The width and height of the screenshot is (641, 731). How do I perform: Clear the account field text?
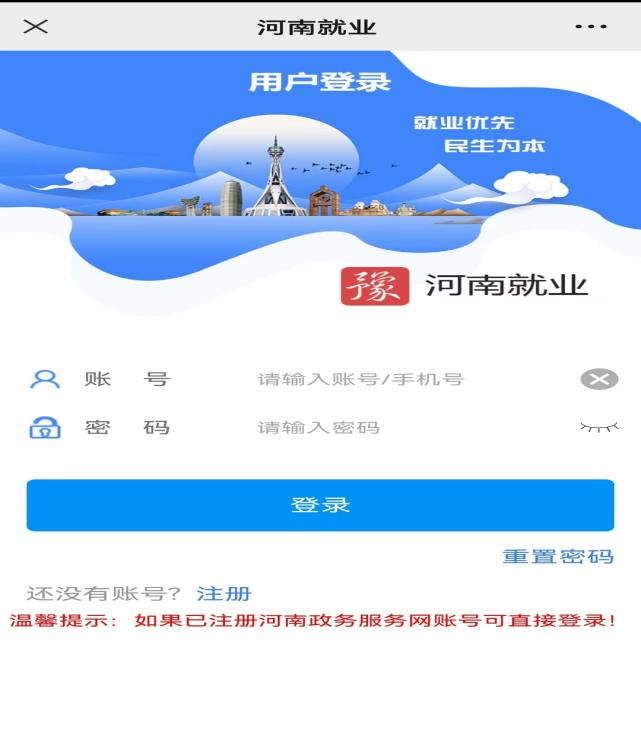click(x=599, y=379)
